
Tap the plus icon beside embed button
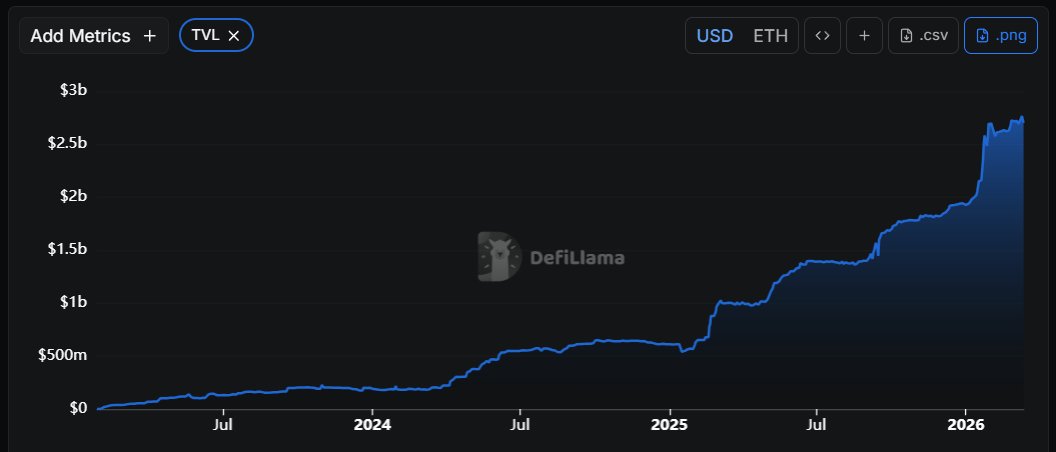(x=865, y=36)
